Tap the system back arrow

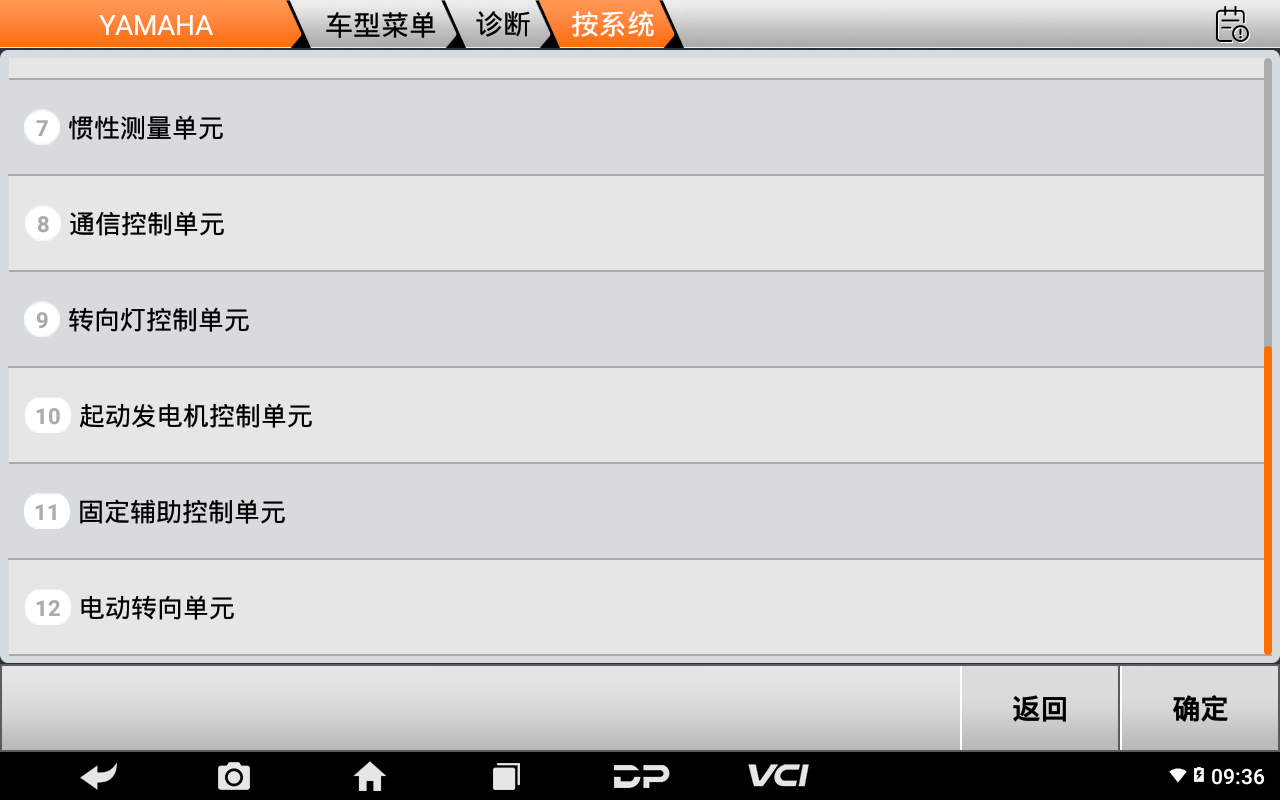[99, 776]
